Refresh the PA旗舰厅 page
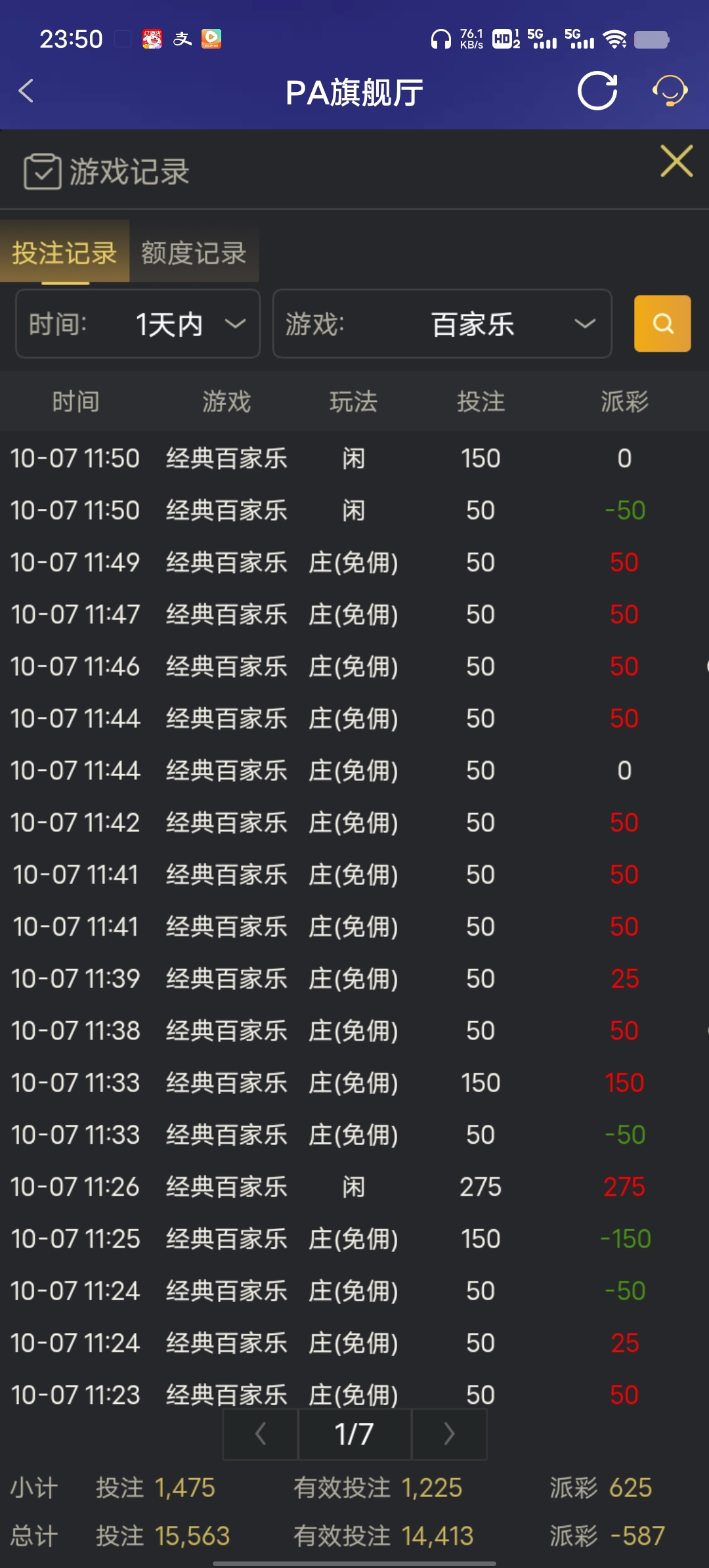709x1568 pixels. coord(597,91)
